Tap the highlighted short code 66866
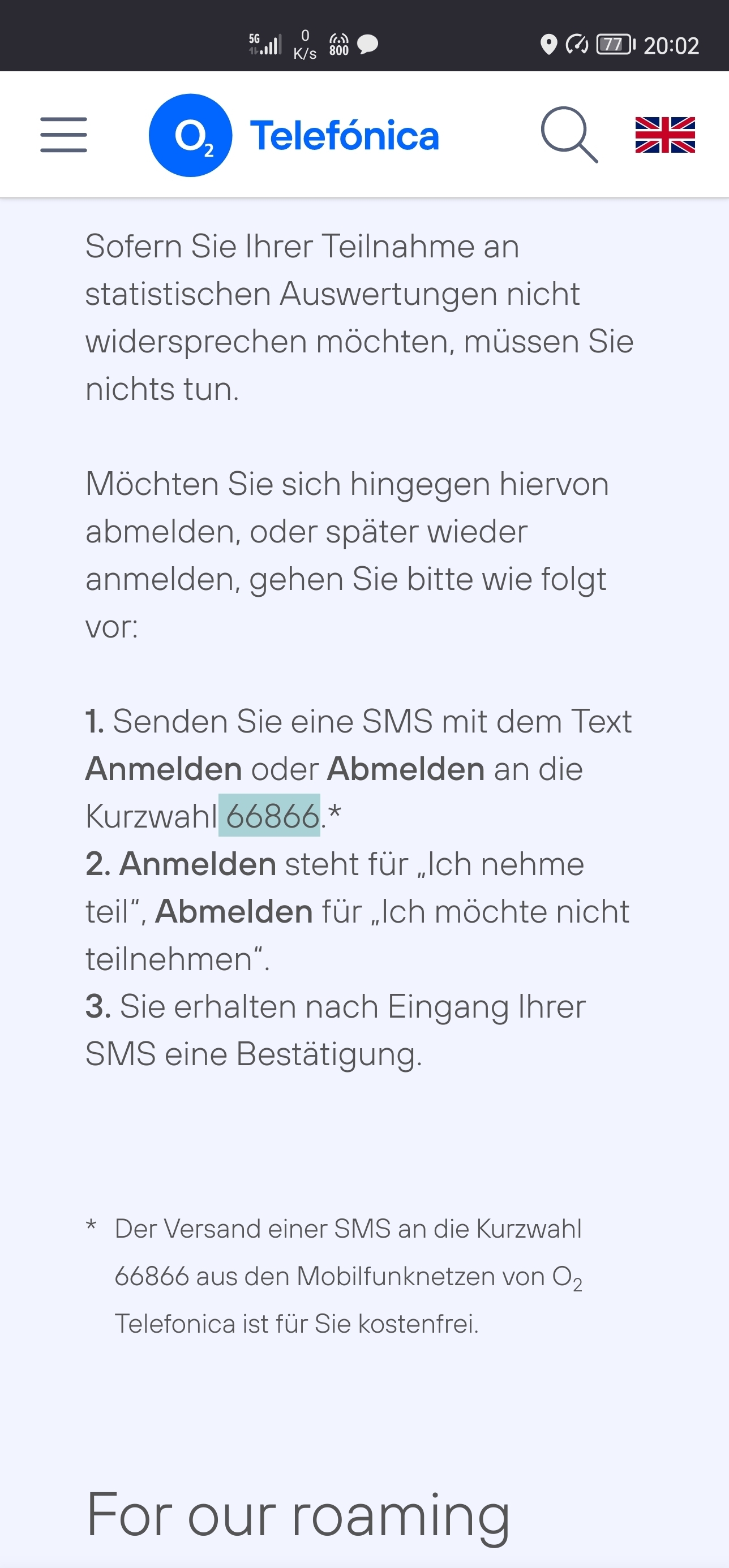 coord(270,816)
